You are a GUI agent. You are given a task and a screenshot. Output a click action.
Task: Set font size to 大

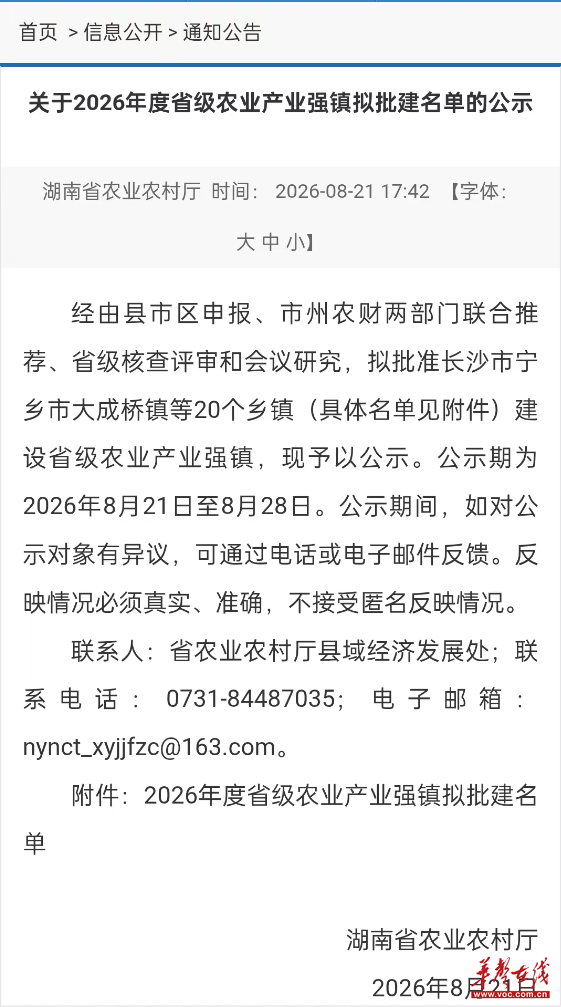coord(246,242)
